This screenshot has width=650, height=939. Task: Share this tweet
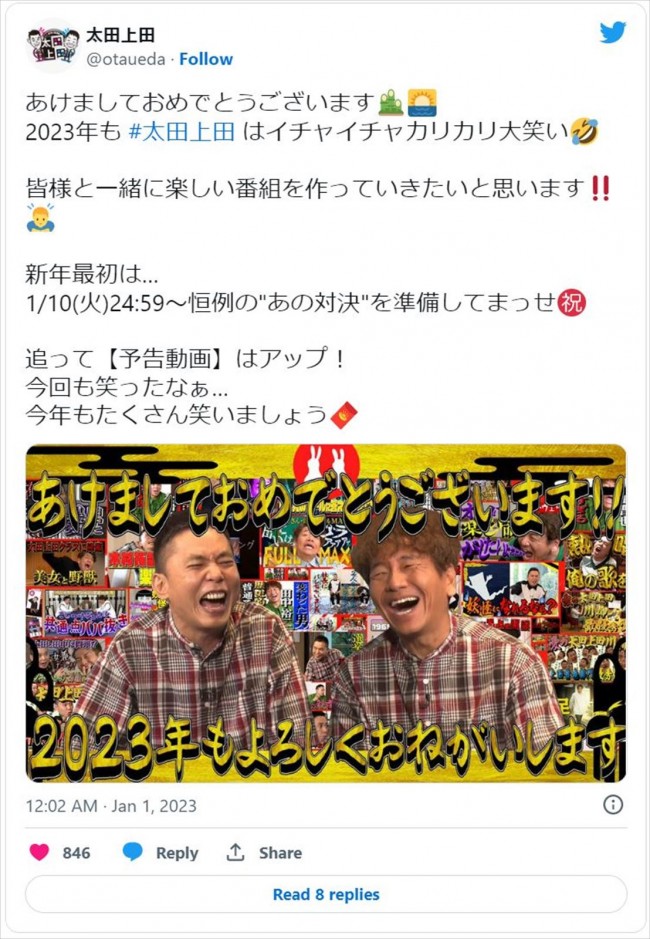coord(265,853)
